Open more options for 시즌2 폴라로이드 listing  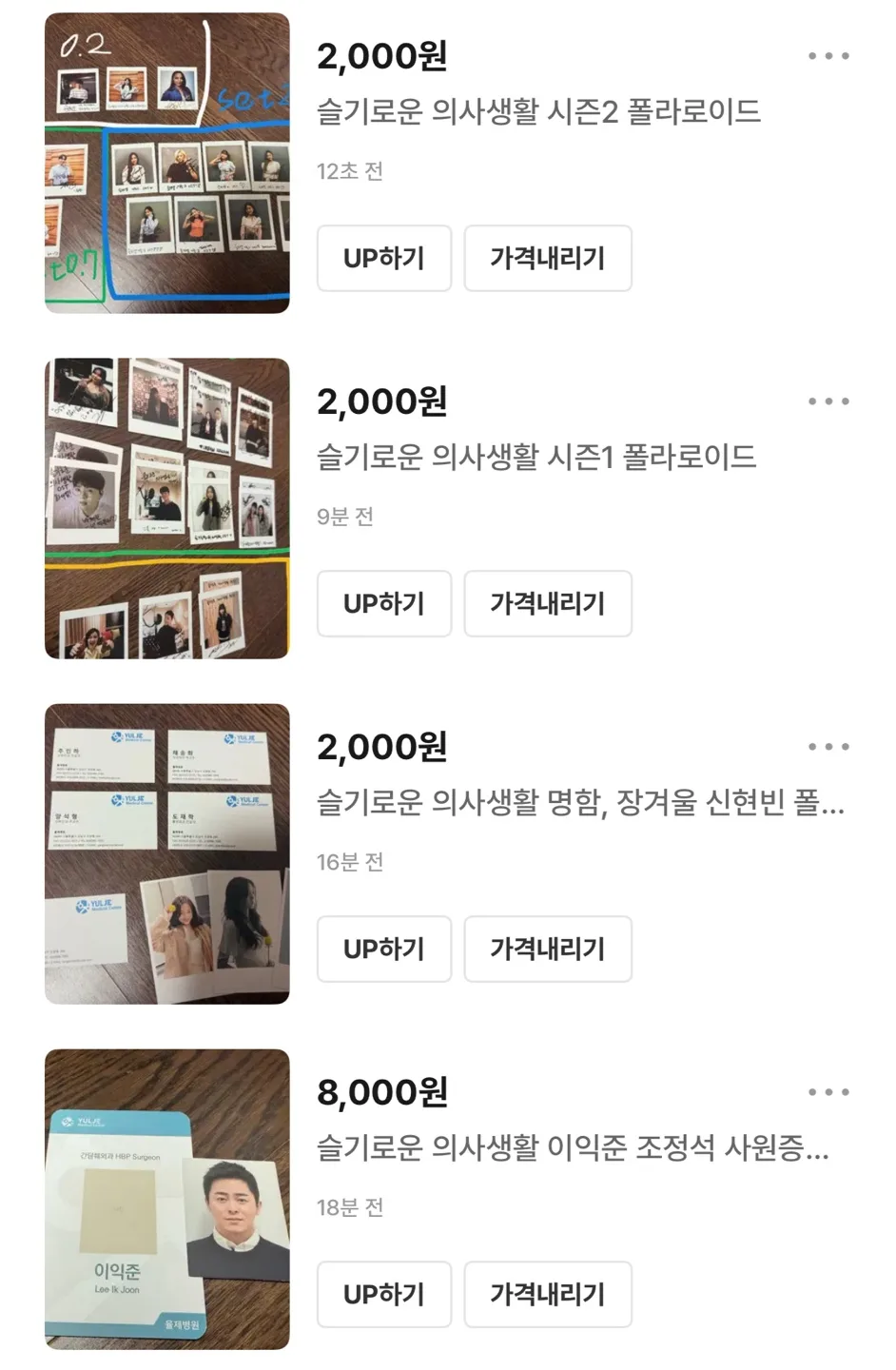click(828, 56)
